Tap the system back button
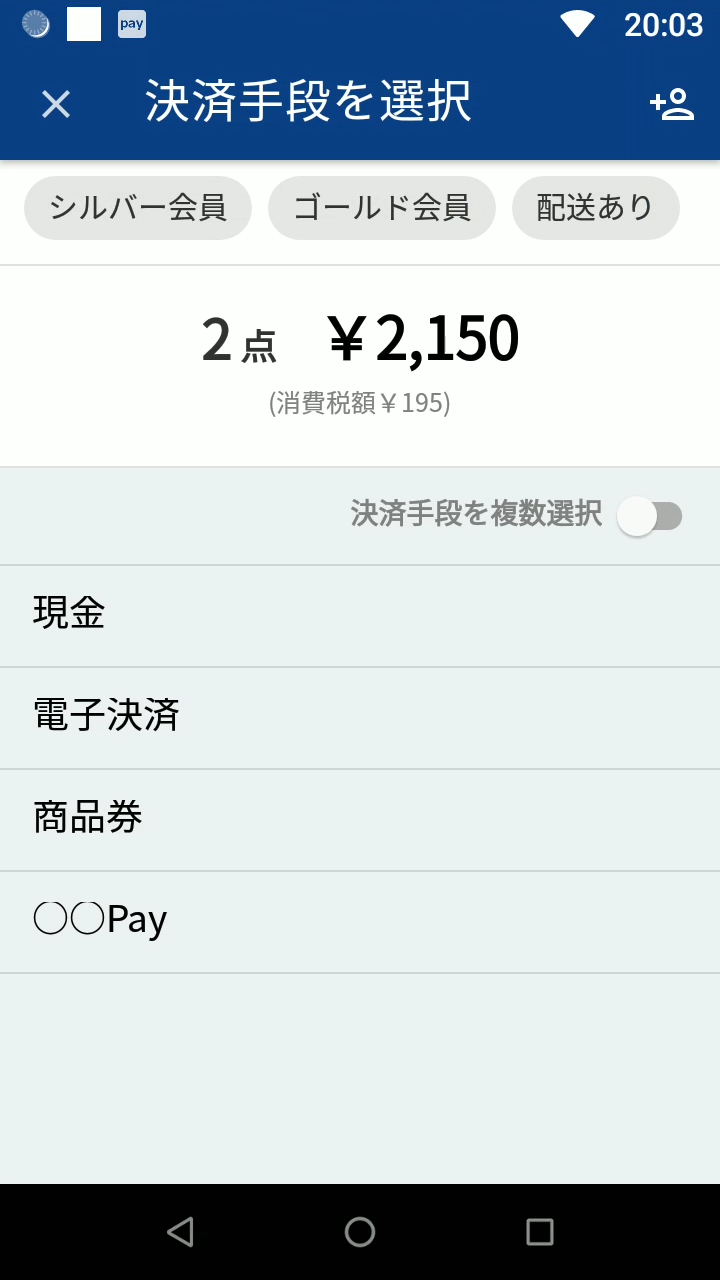This screenshot has height=1280, width=720. (x=180, y=1232)
